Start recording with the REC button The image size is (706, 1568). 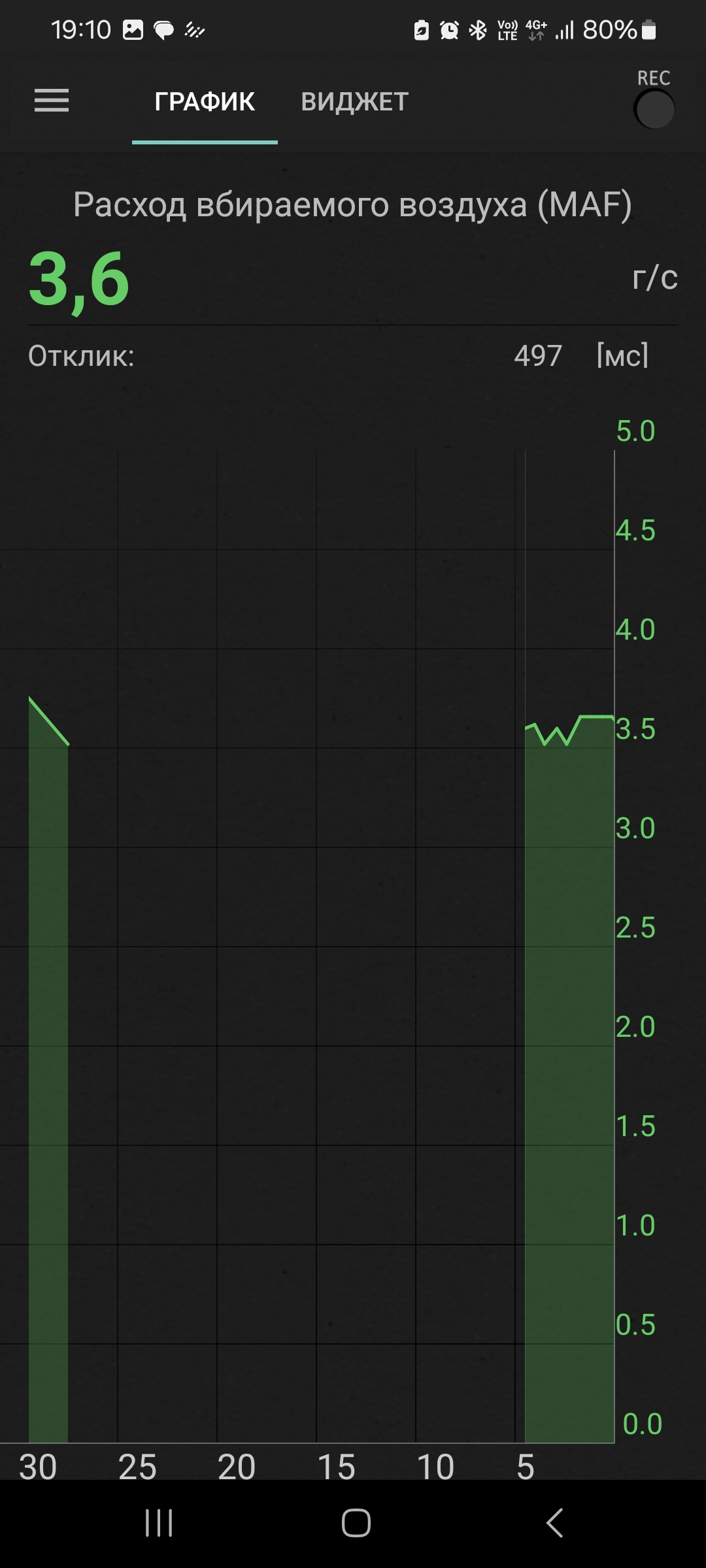654,108
